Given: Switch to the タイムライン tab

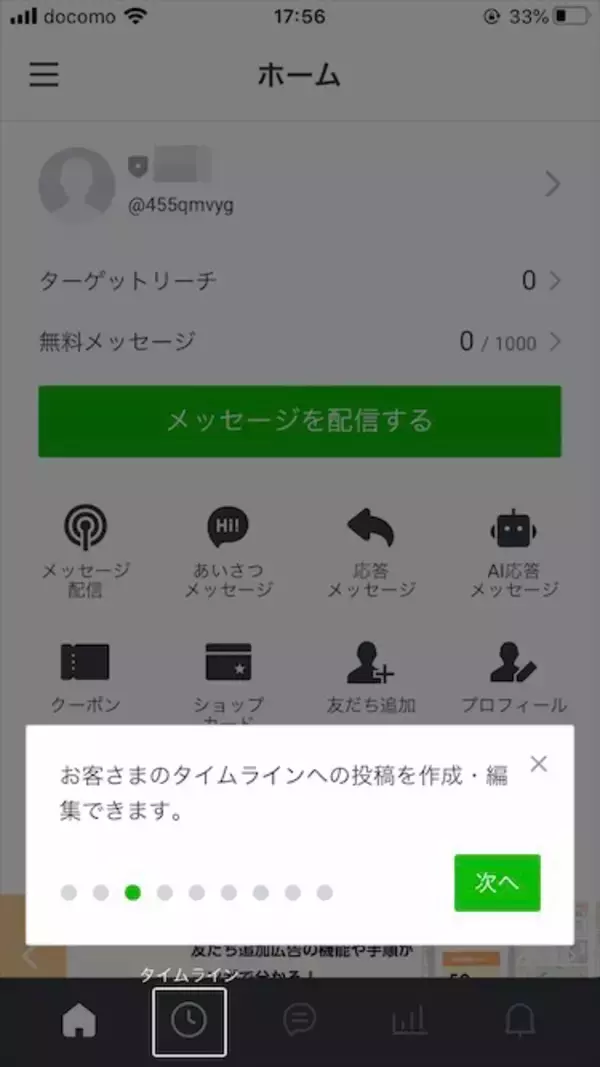Looking at the screenshot, I should tap(189, 1021).
